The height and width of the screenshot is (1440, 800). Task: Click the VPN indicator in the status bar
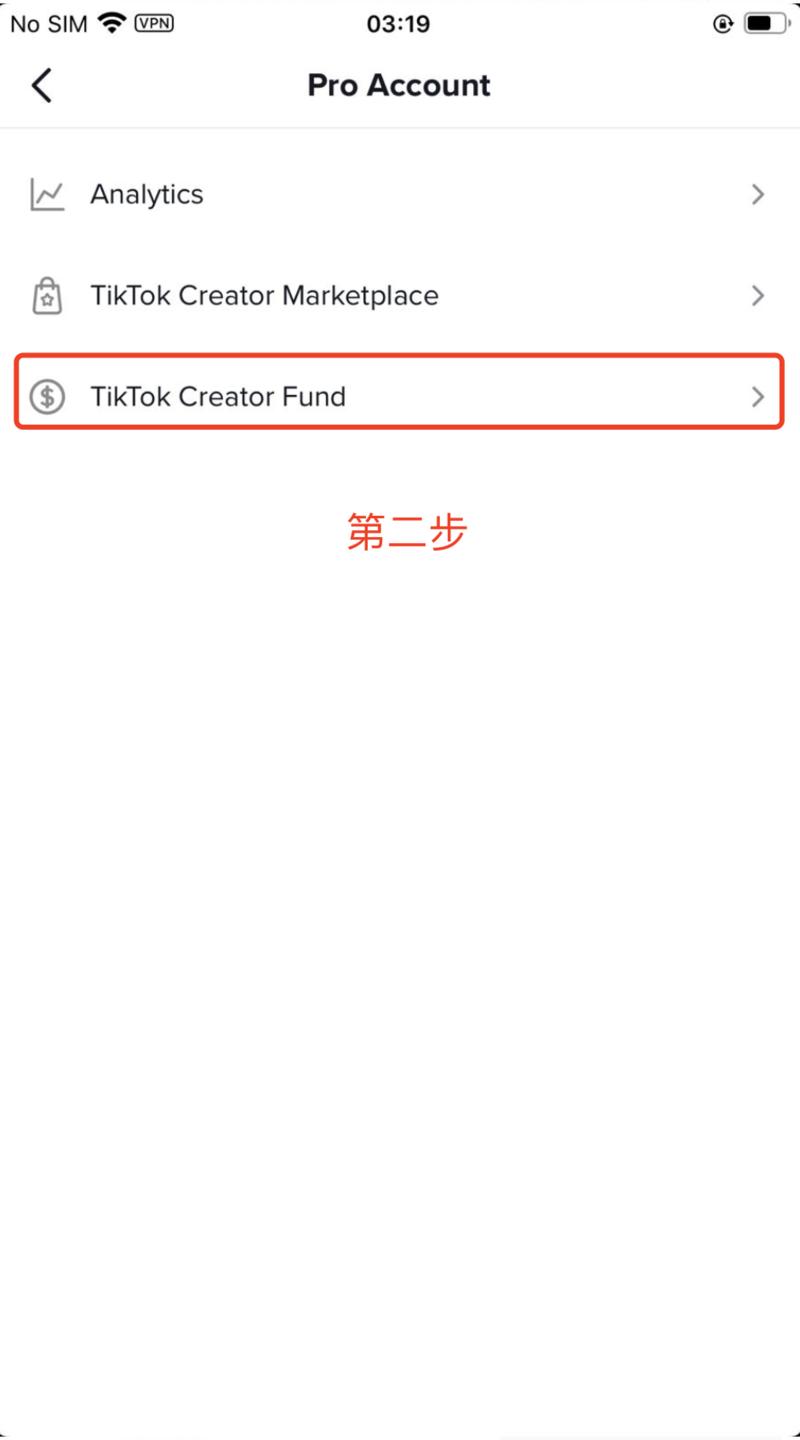tap(152, 23)
